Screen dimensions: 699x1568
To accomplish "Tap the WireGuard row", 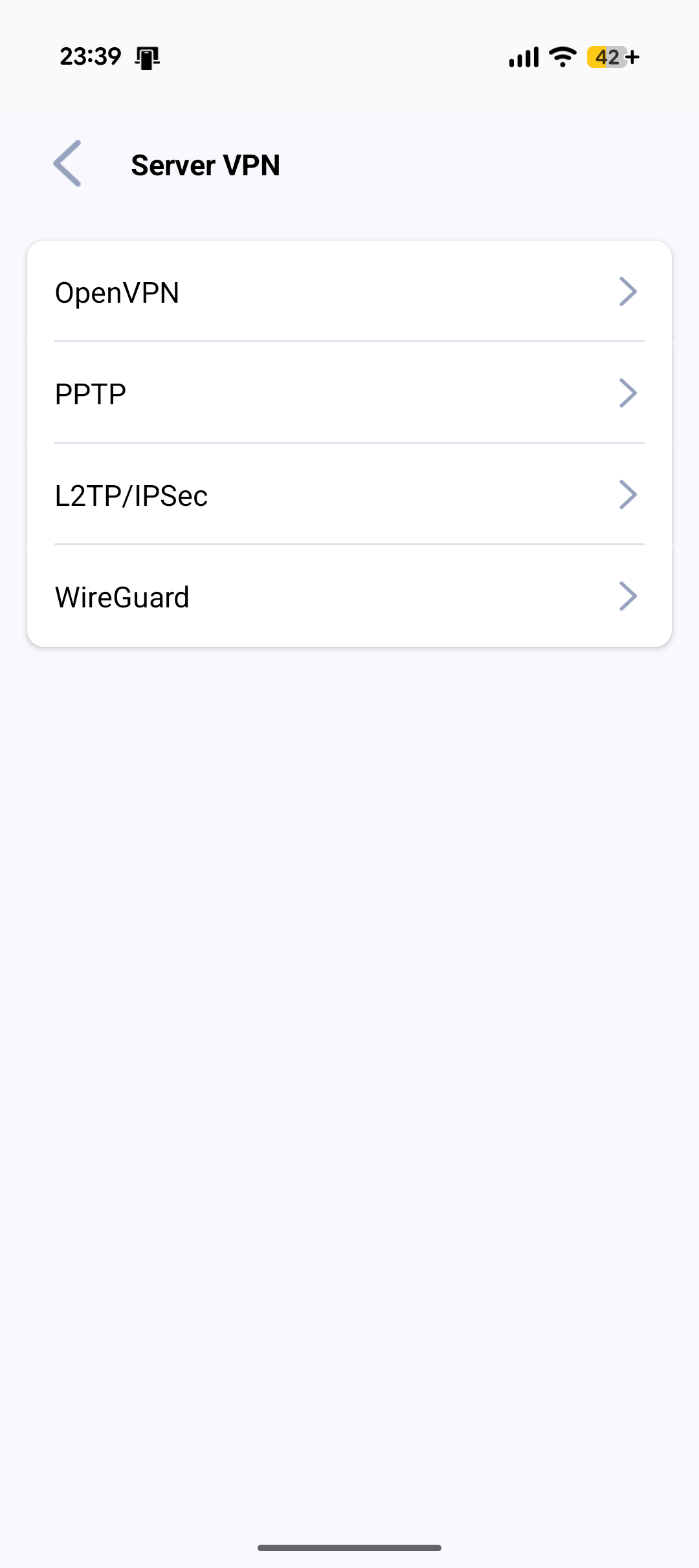I will click(x=349, y=596).
